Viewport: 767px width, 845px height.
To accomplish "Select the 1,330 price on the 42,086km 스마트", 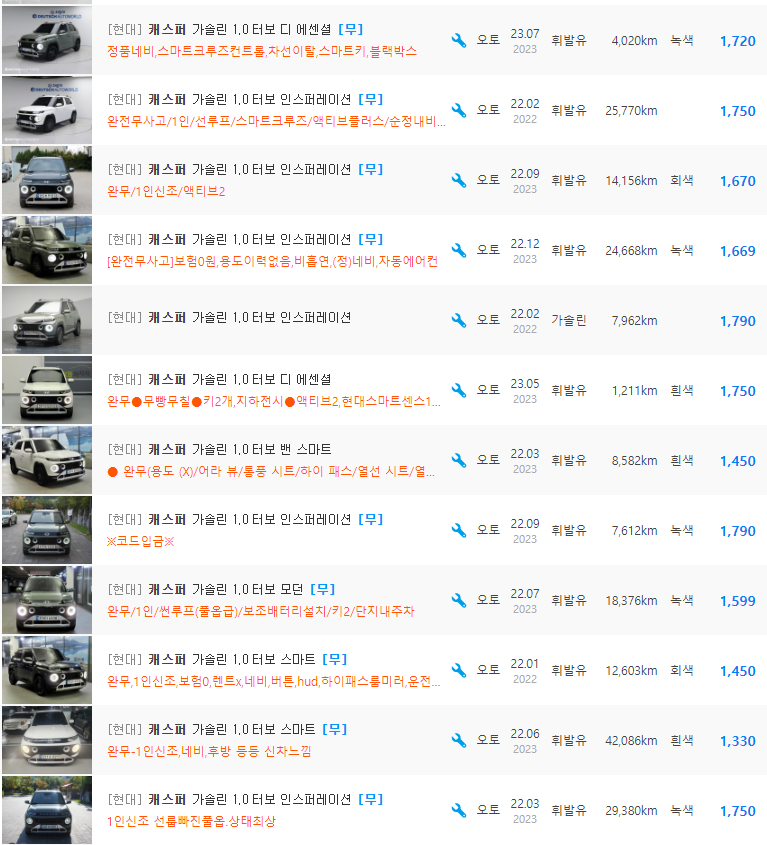I will 740,740.
